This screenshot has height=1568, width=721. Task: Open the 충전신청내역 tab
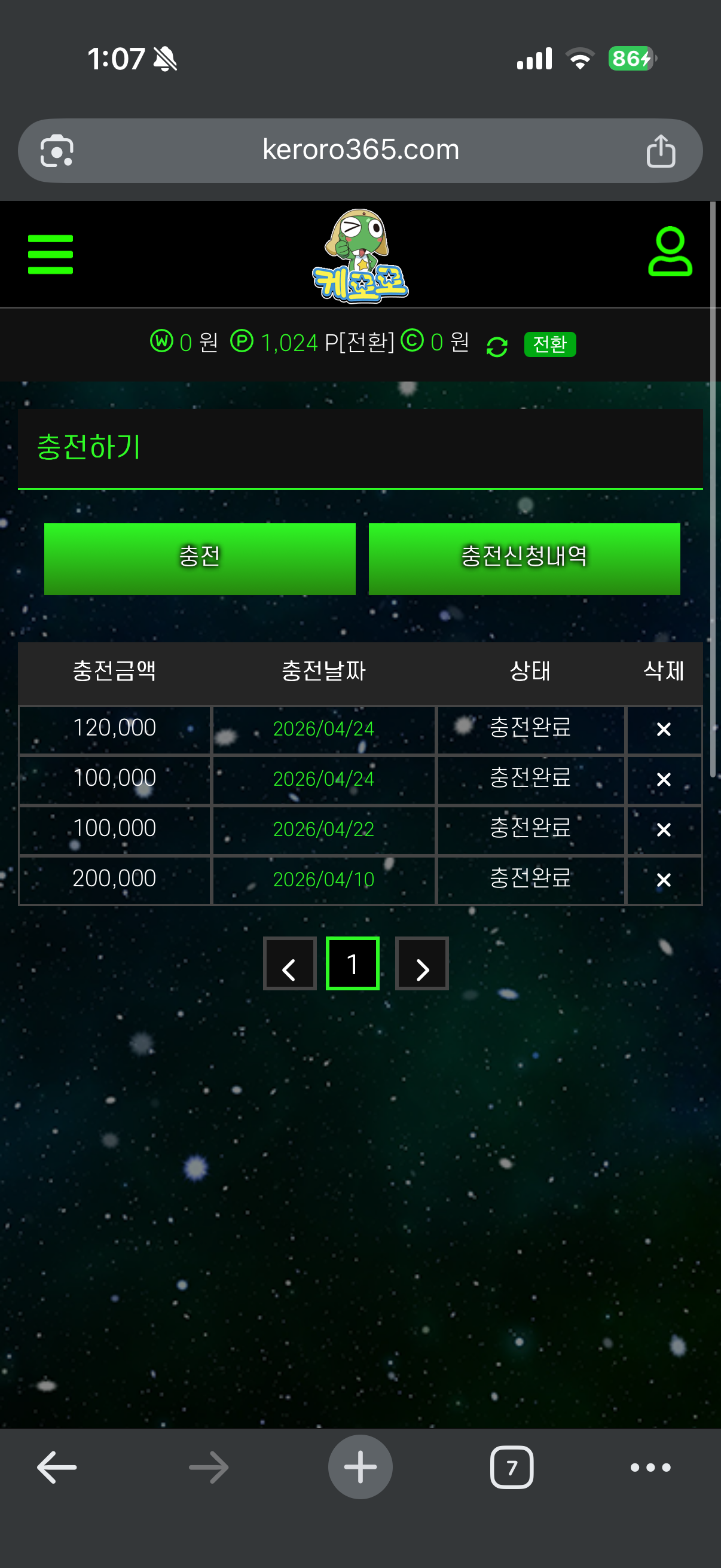(x=524, y=558)
